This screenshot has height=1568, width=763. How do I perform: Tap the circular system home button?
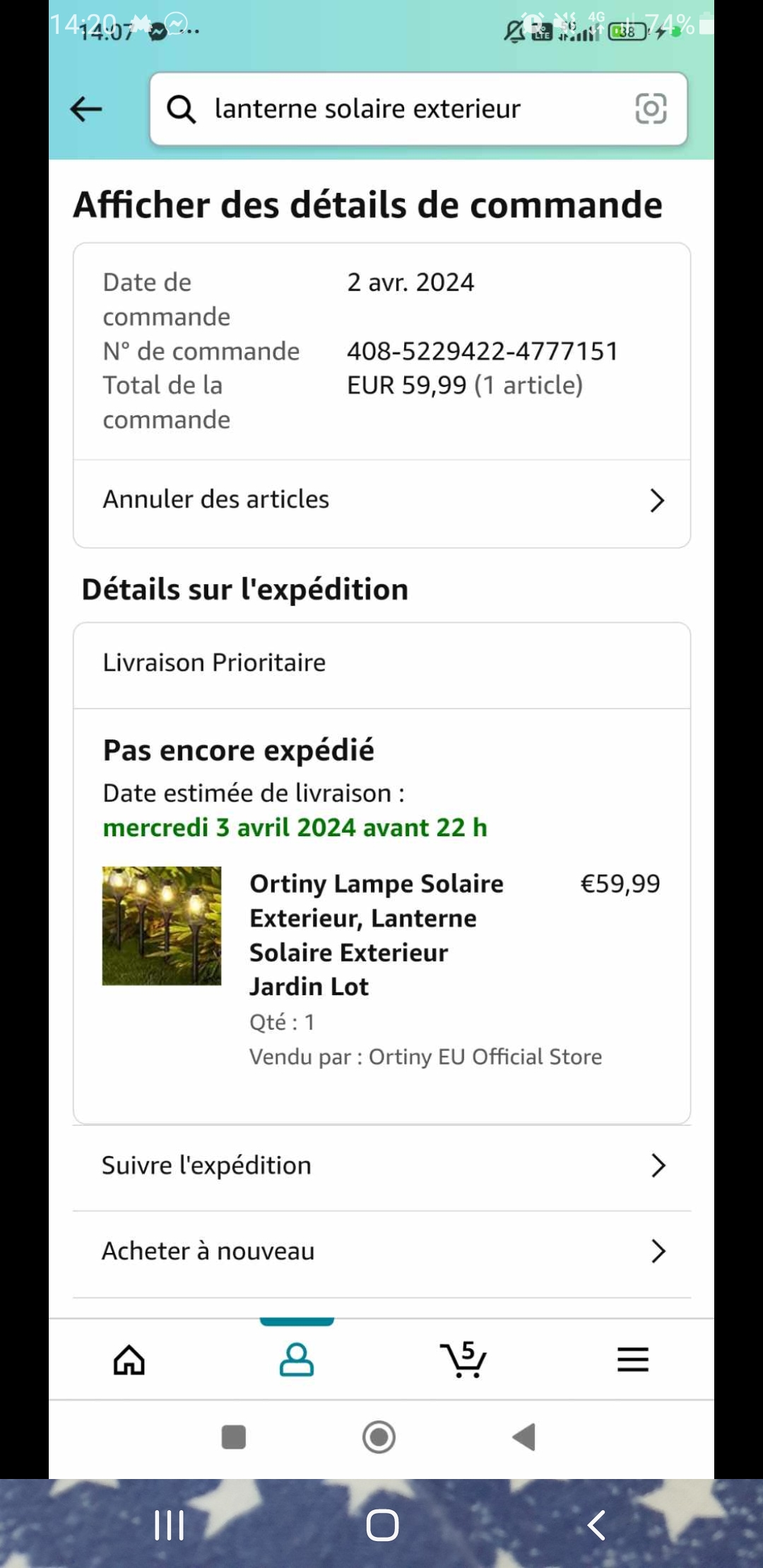pyautogui.click(x=379, y=1437)
